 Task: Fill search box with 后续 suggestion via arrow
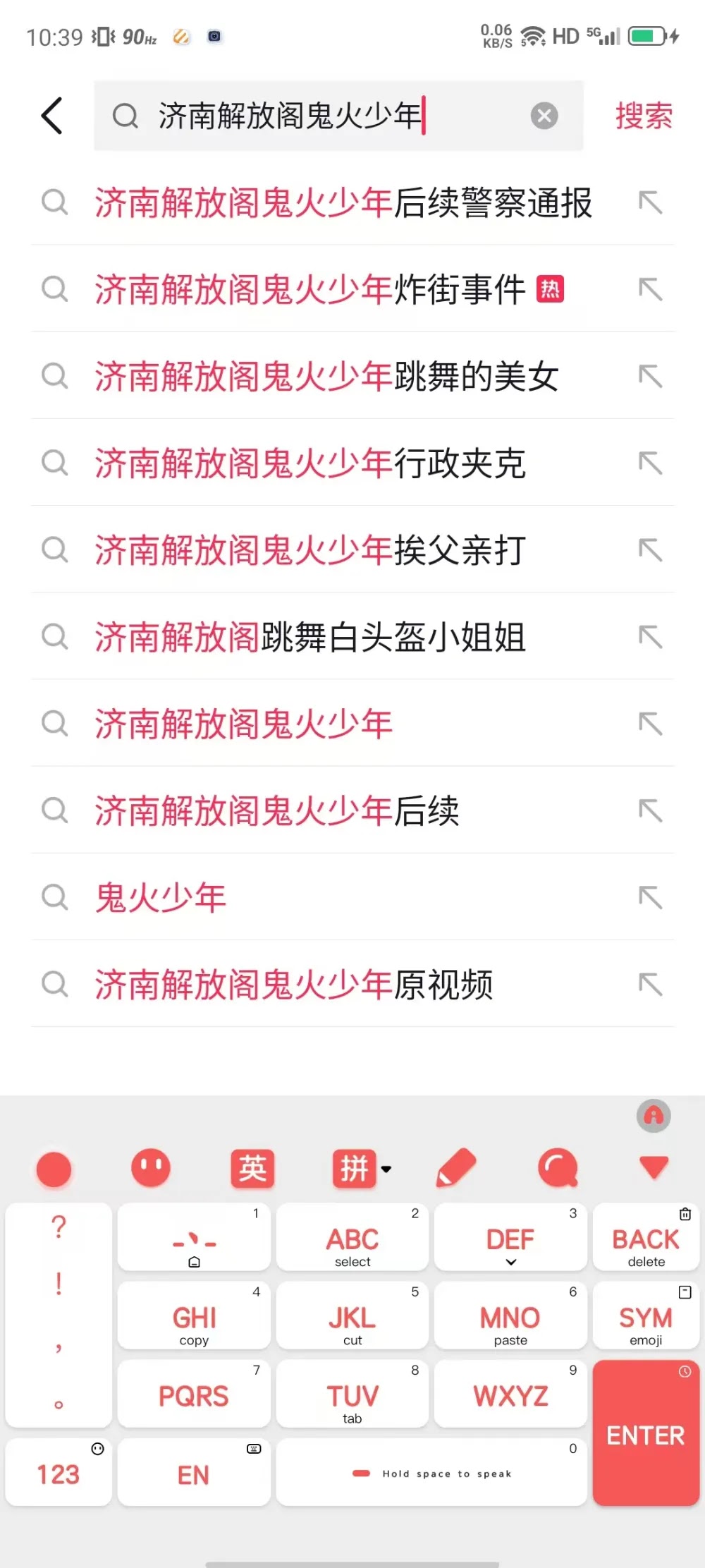click(650, 810)
